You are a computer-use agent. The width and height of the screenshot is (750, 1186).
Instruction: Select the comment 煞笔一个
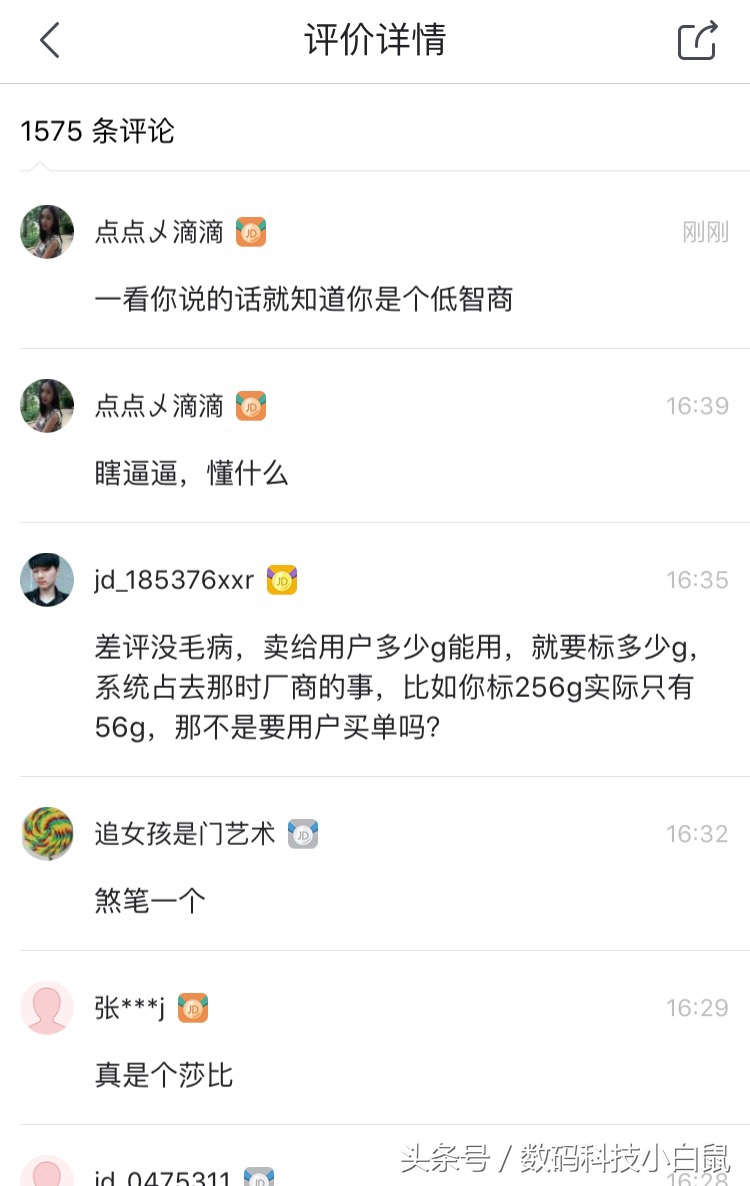(x=150, y=900)
